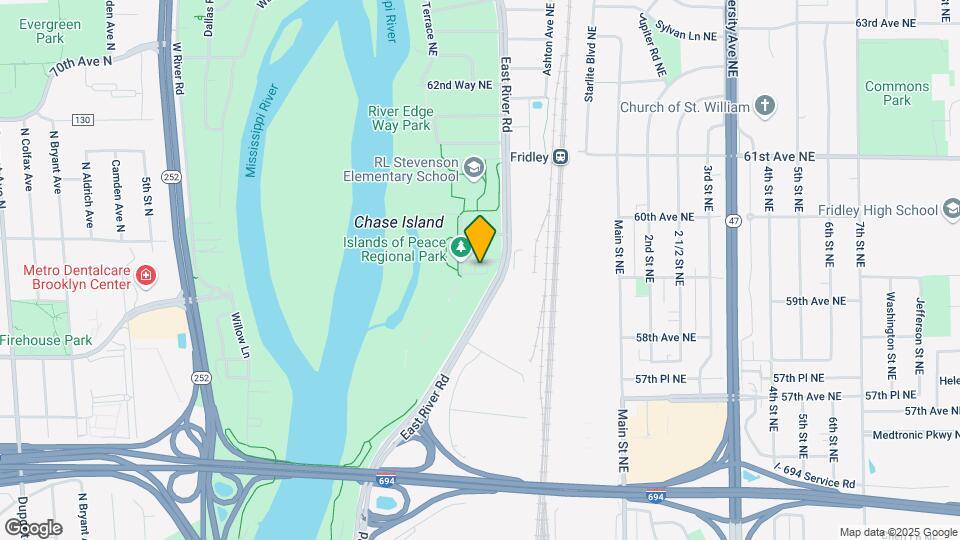The width and height of the screenshot is (960, 540).
Task: Open the Google logo link
Action: click(33, 526)
